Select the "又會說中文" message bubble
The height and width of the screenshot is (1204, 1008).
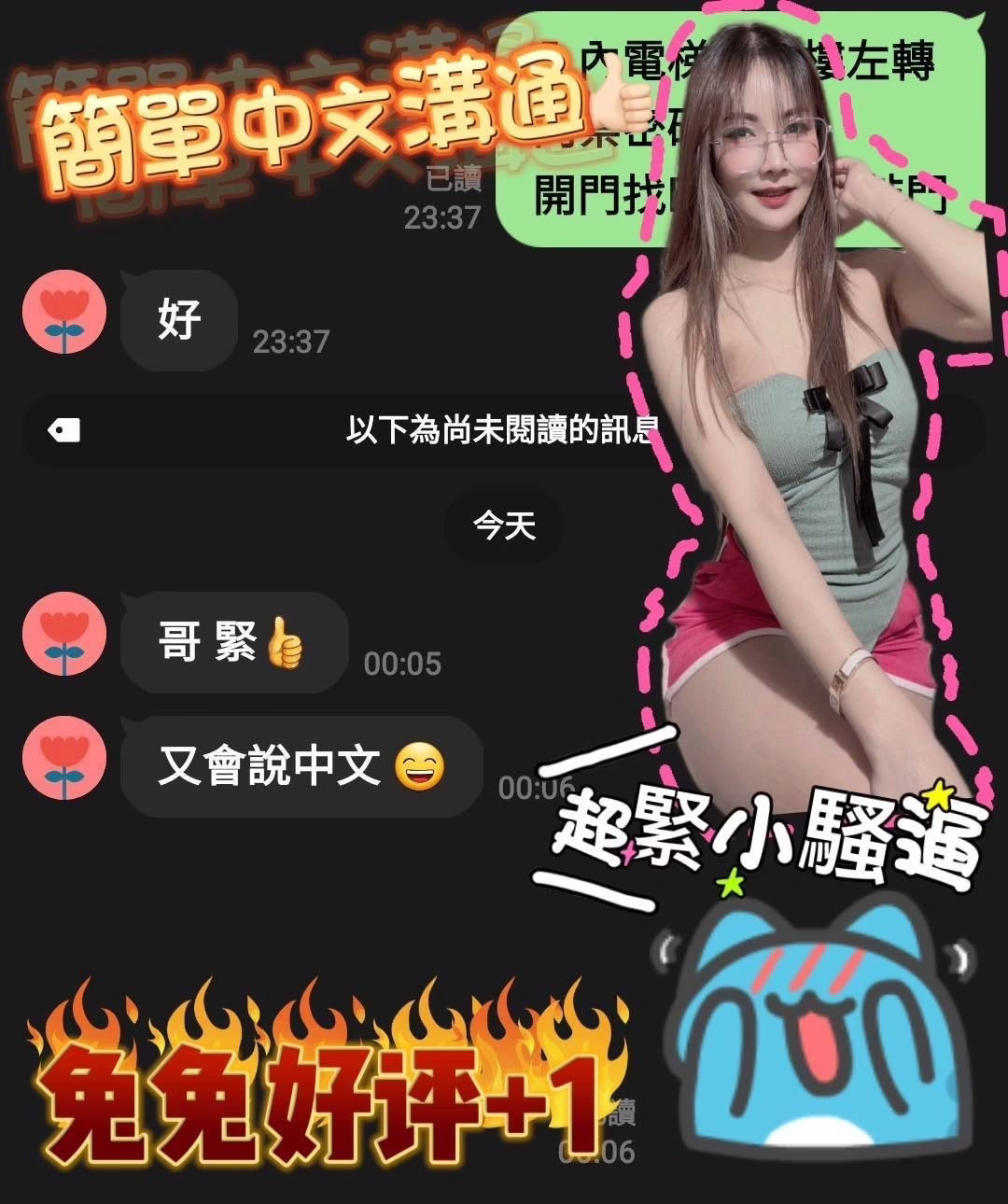(x=299, y=767)
